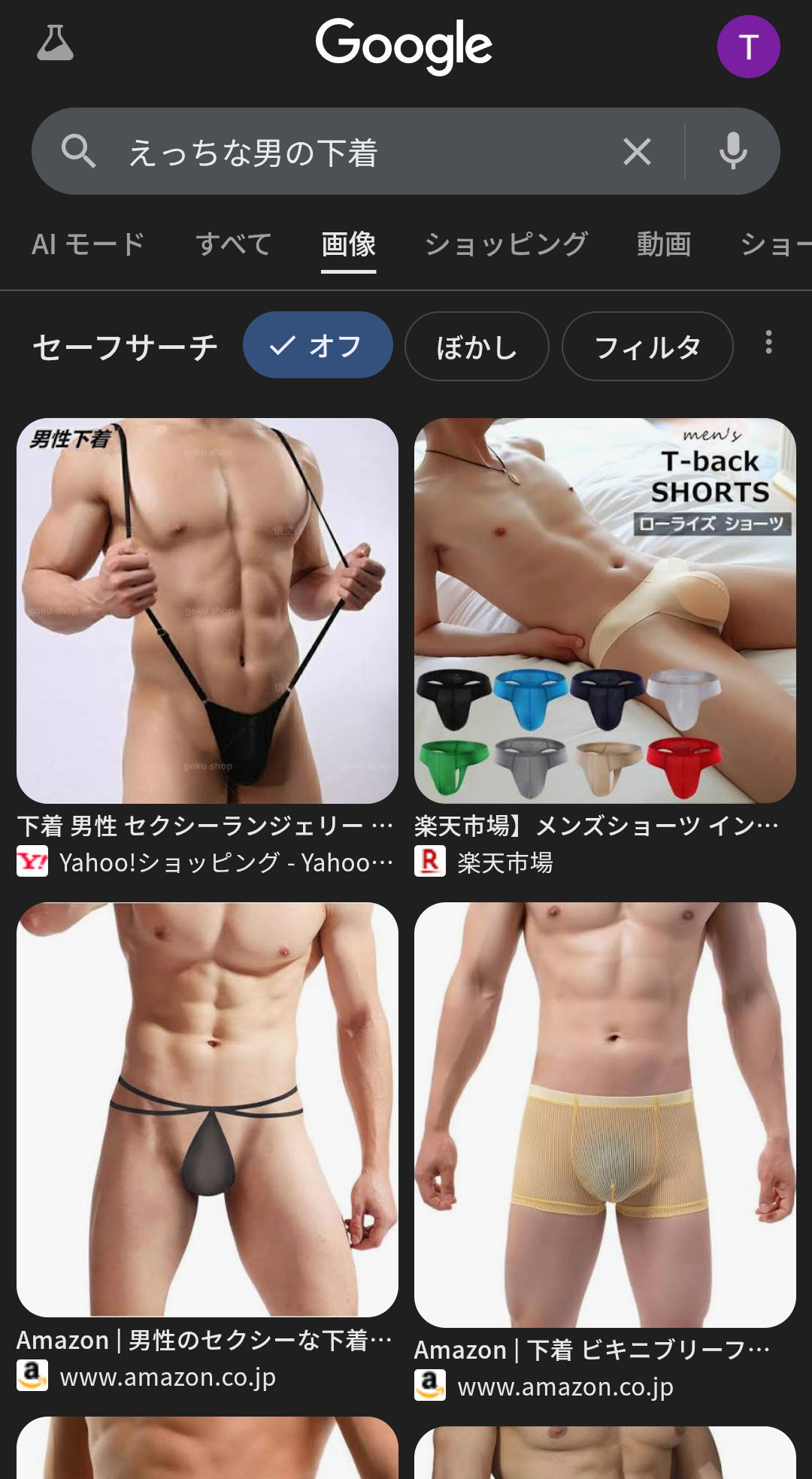Clear the search query with the X

[x=637, y=152]
